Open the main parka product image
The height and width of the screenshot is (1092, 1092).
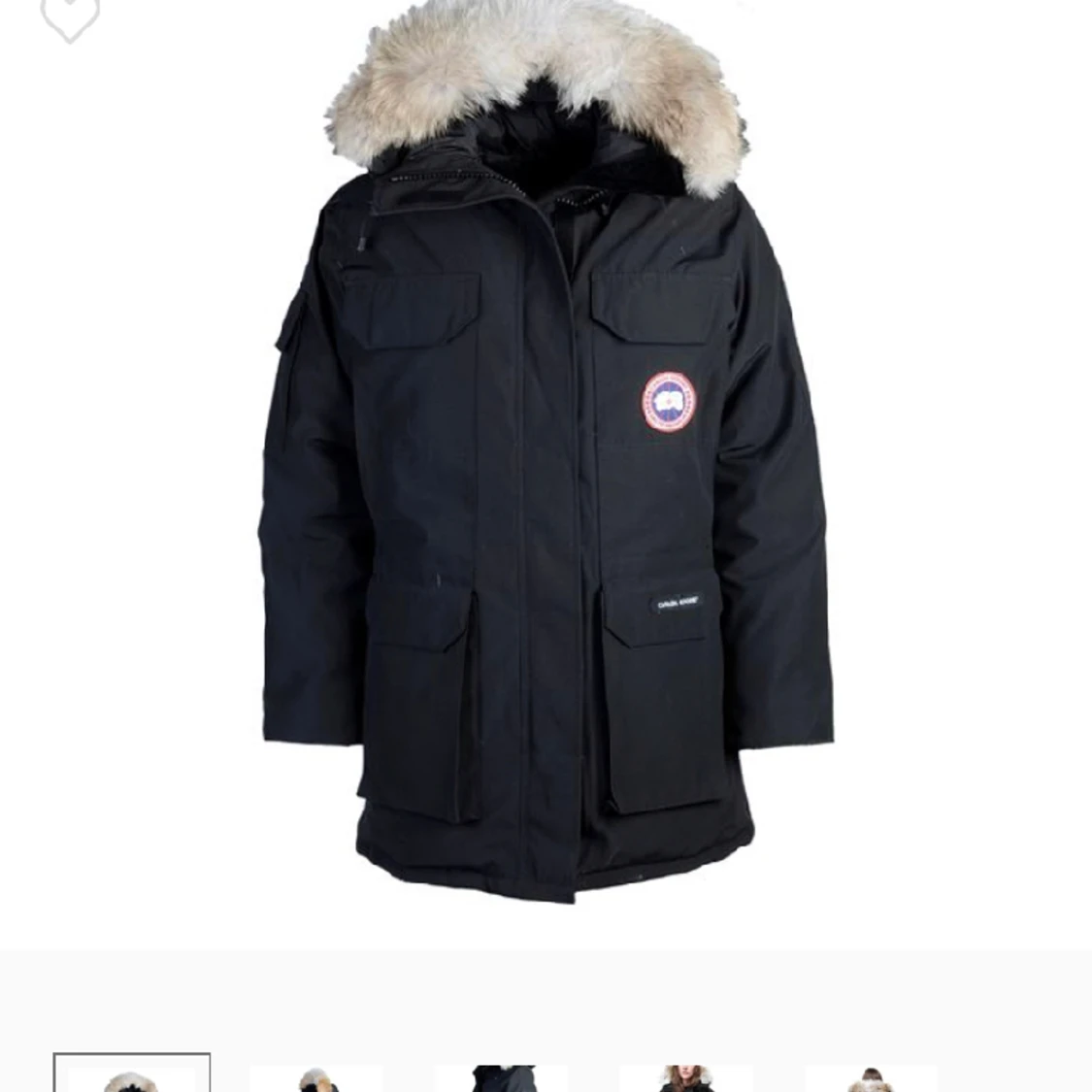546,466
